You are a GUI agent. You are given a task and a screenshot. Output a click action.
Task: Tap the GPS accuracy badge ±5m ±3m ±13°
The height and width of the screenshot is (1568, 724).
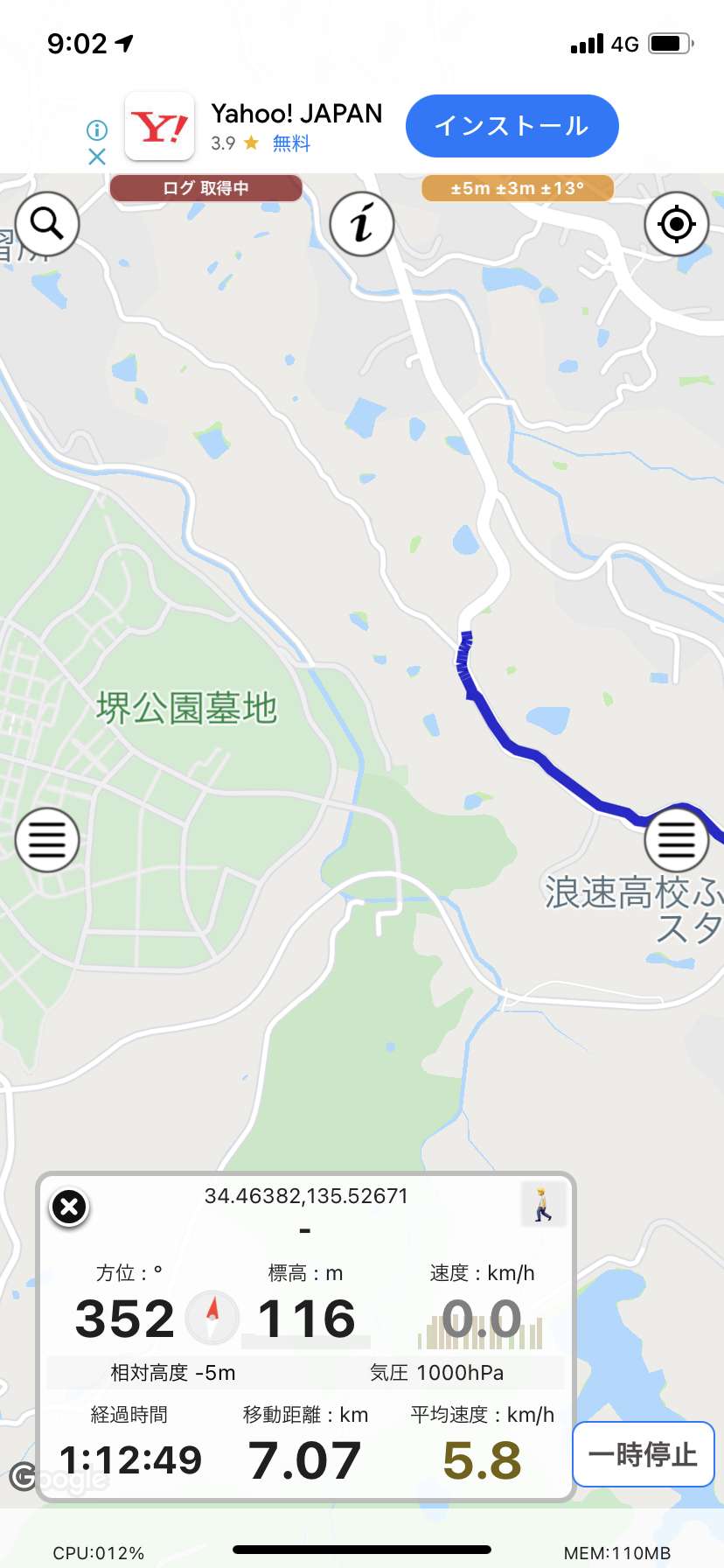pyautogui.click(x=518, y=188)
